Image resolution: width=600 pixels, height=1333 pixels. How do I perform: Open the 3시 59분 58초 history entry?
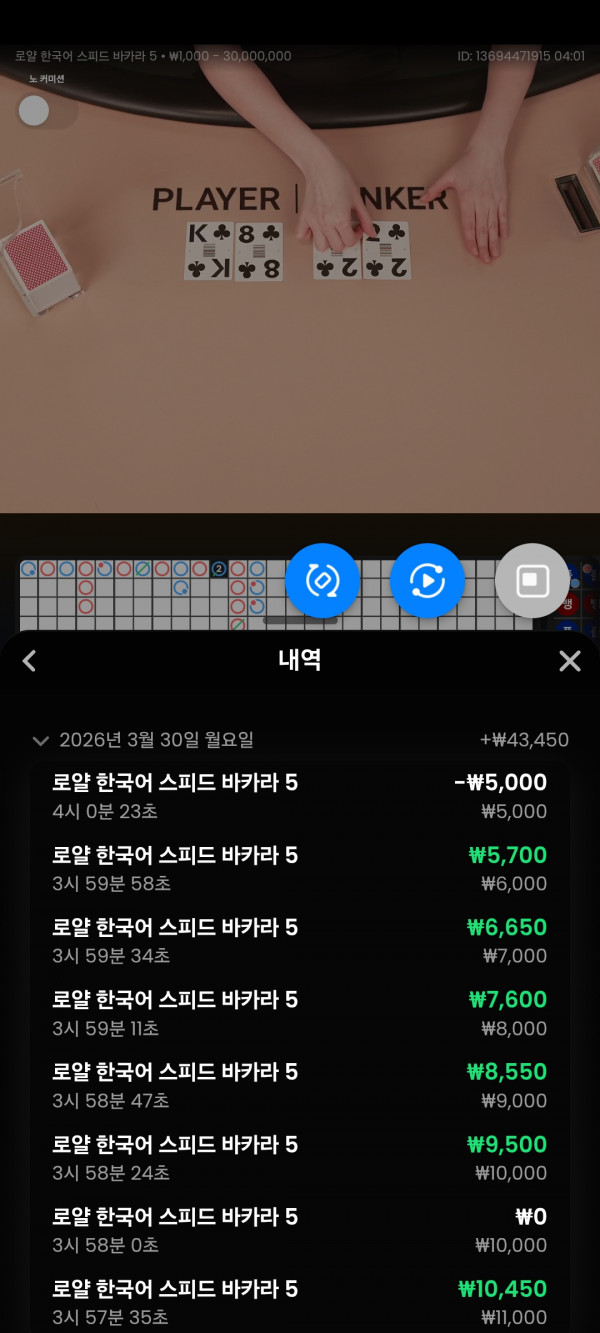(300, 868)
